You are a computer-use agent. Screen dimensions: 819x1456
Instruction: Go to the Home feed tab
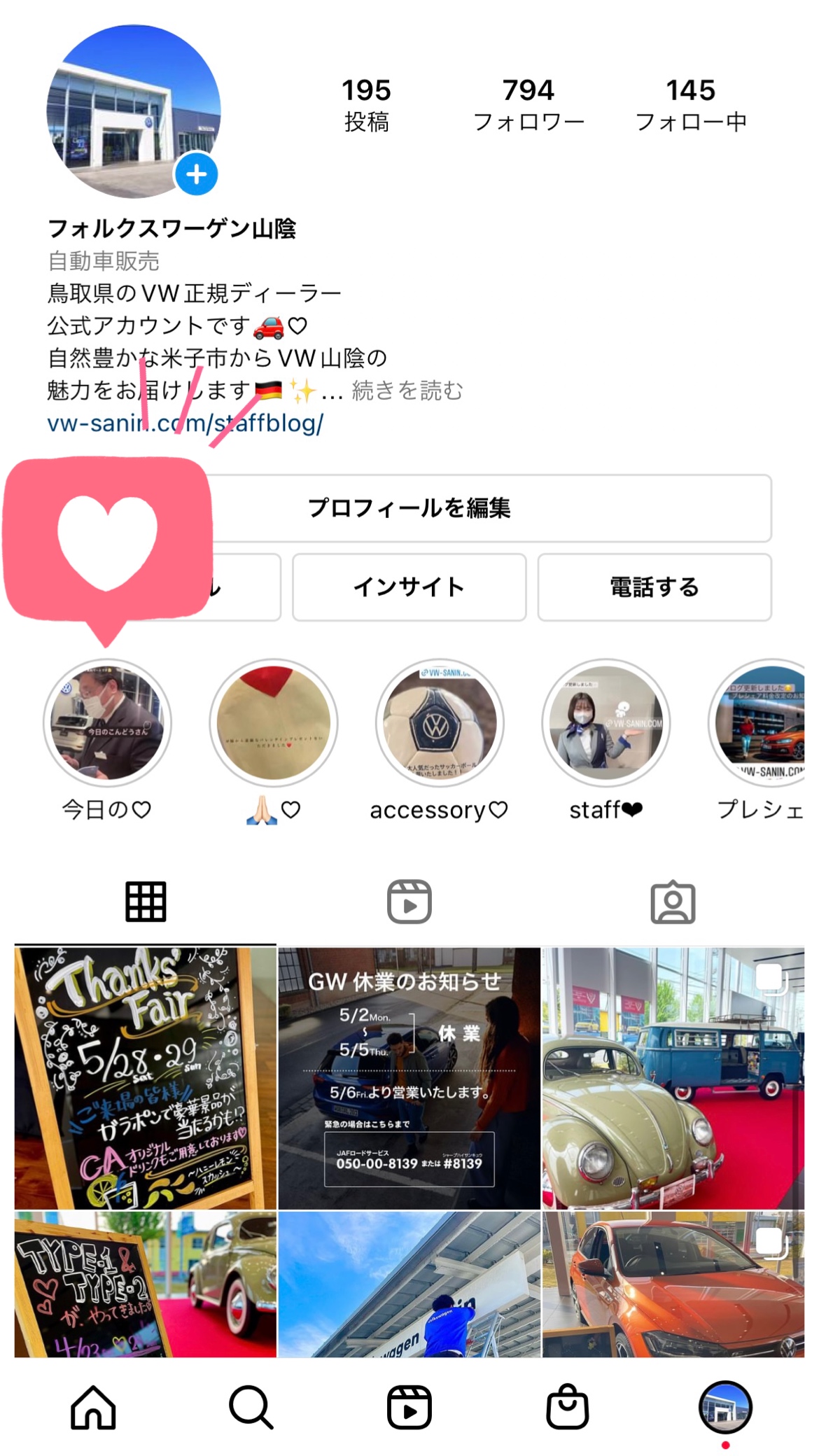(93, 1407)
